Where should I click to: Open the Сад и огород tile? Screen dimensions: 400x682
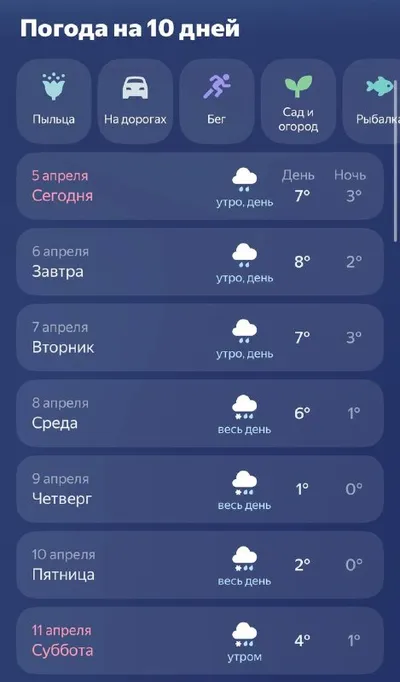pos(298,101)
